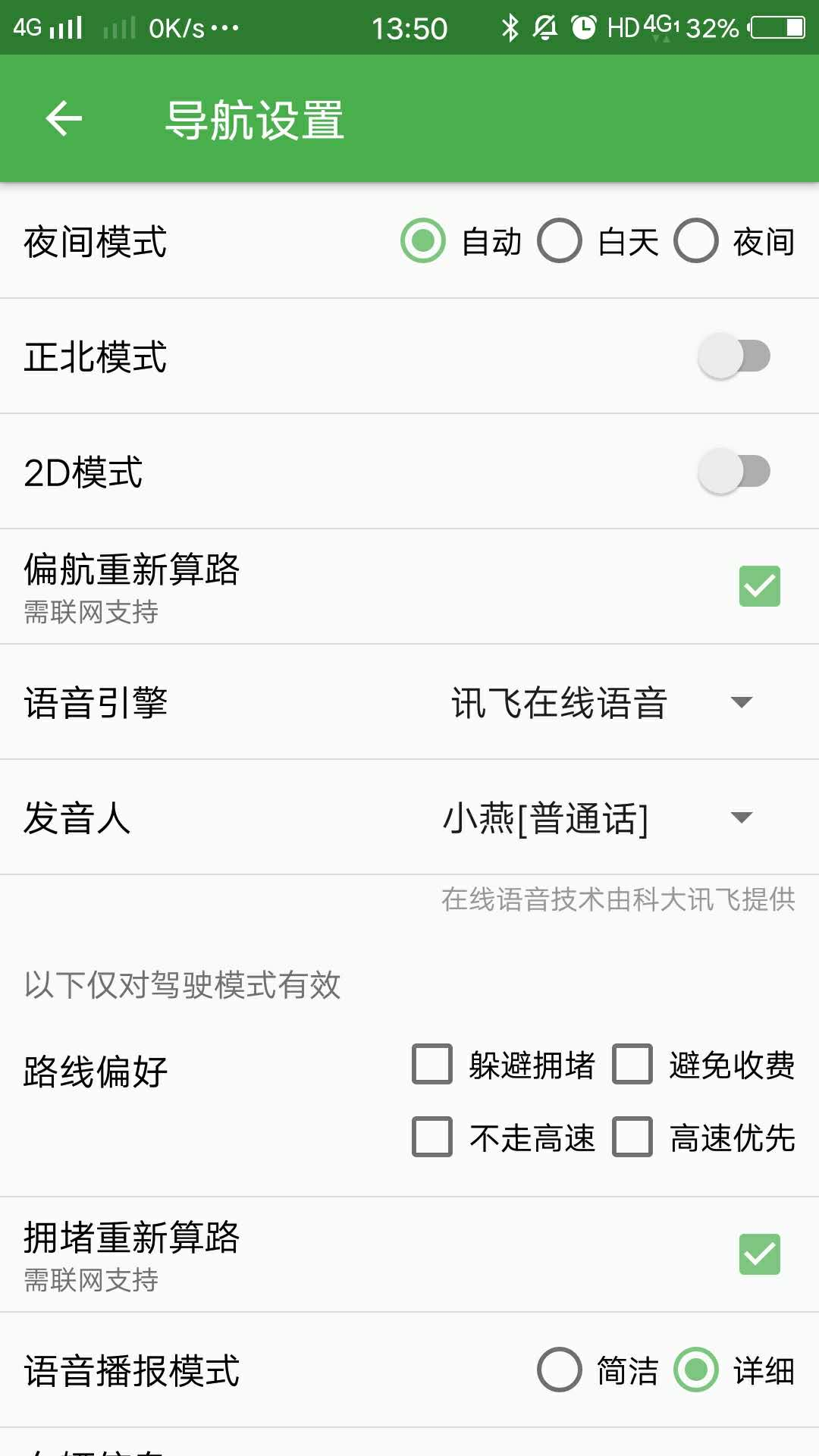The width and height of the screenshot is (819, 1456).
Task: Uncheck 偏航重新算路
Action: (x=760, y=586)
